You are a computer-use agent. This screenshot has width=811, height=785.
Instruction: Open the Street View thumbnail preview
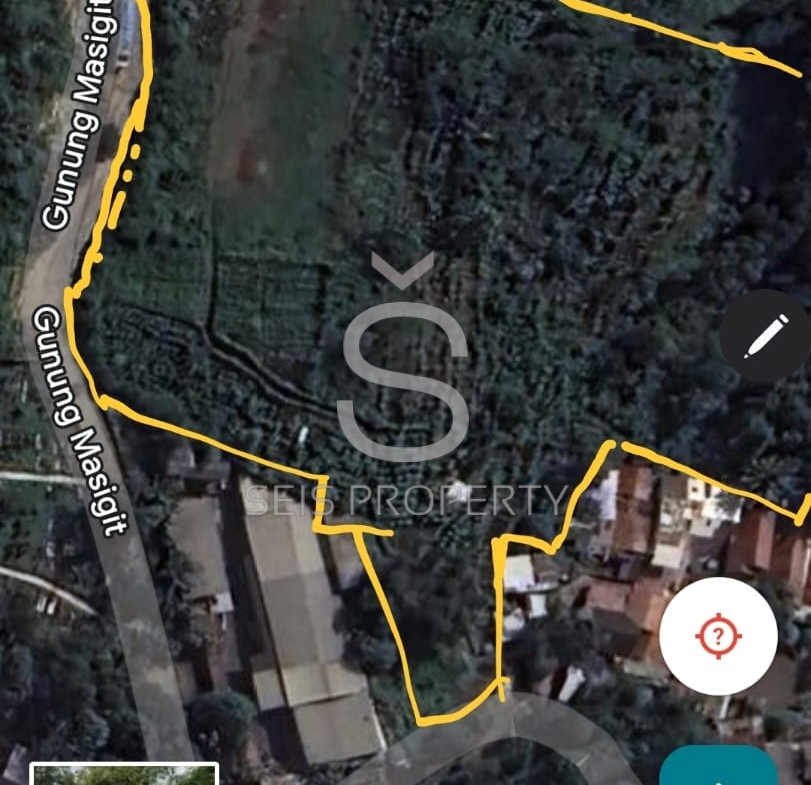coord(124,774)
